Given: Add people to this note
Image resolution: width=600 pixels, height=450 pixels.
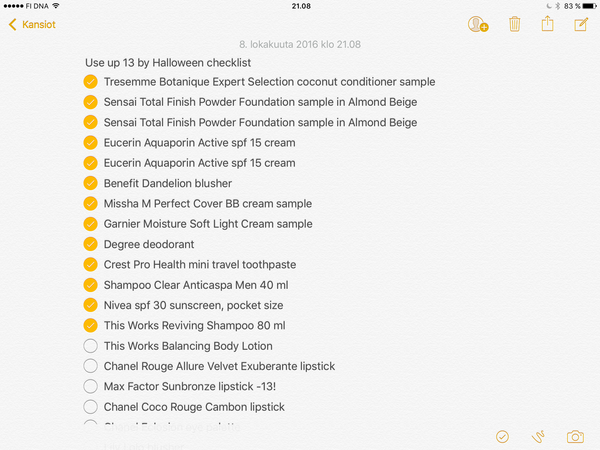Looking at the screenshot, I should click(x=478, y=24).
